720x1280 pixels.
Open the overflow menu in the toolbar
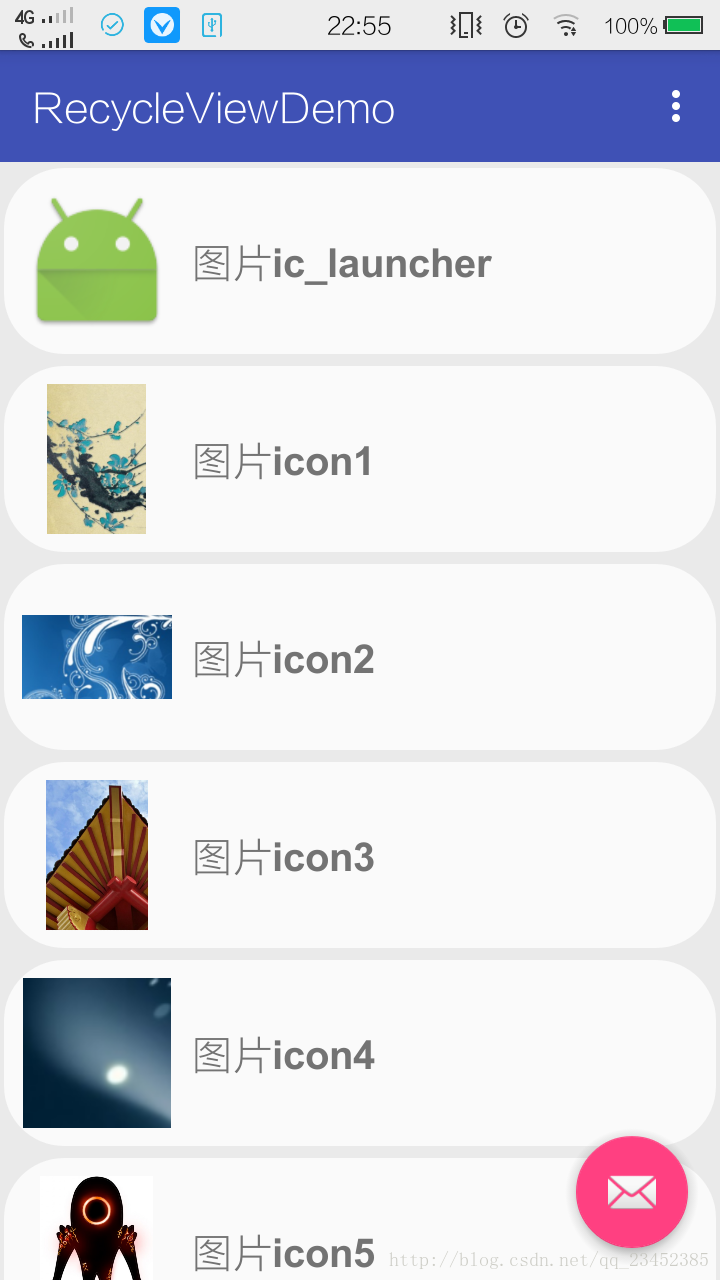[676, 106]
